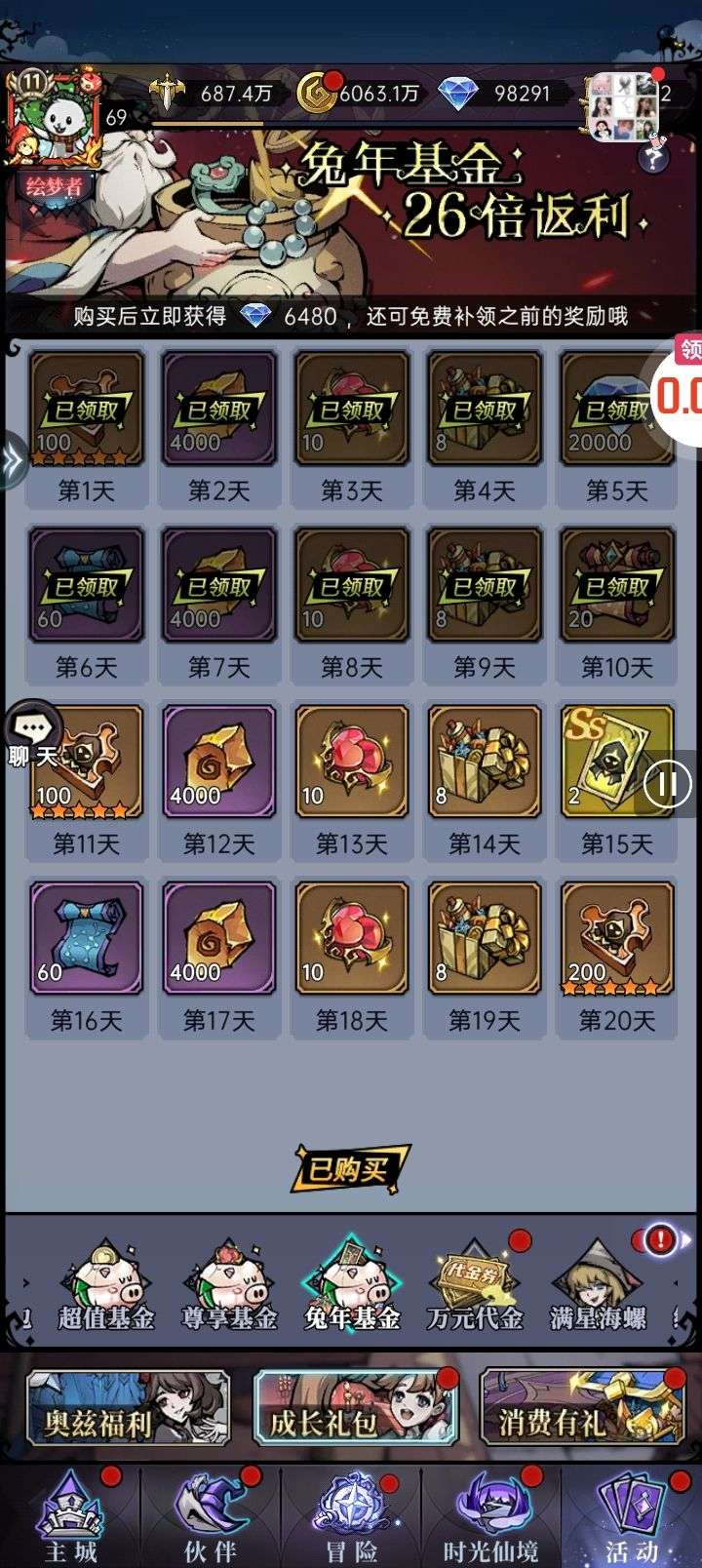702x1568 pixels.
Task: Tap the pause floating button
Action: (x=668, y=783)
